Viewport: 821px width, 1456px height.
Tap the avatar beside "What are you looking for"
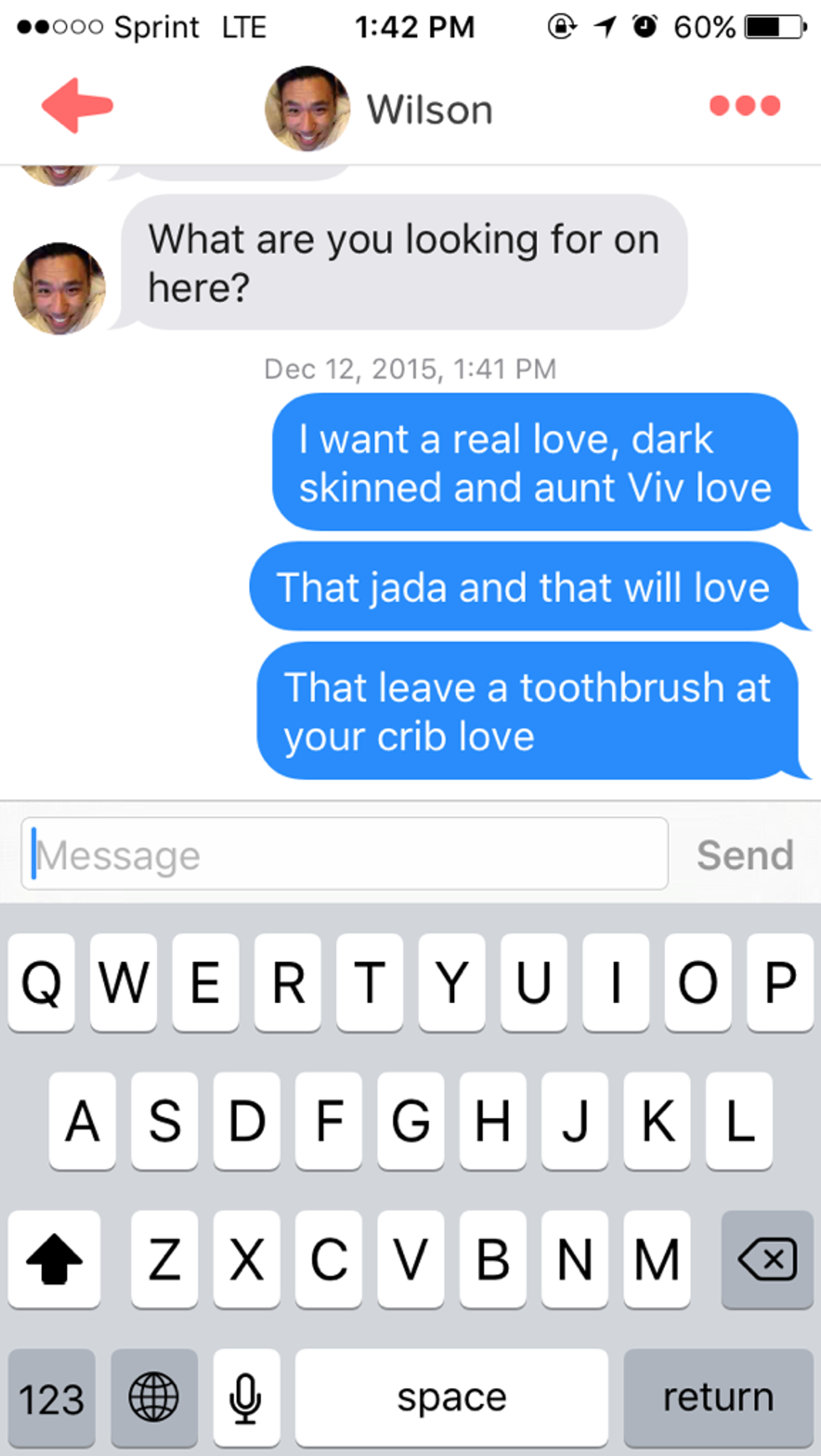59,289
